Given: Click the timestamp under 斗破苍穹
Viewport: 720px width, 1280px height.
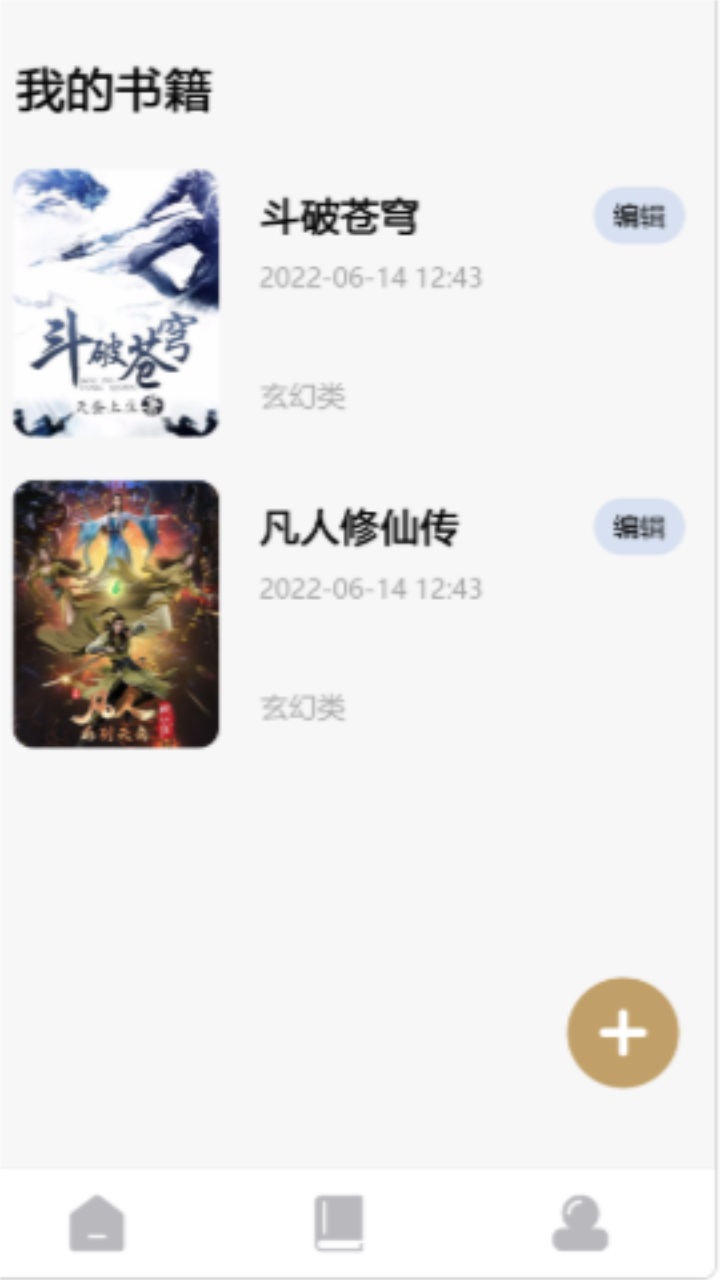Looking at the screenshot, I should pyautogui.click(x=371, y=279).
